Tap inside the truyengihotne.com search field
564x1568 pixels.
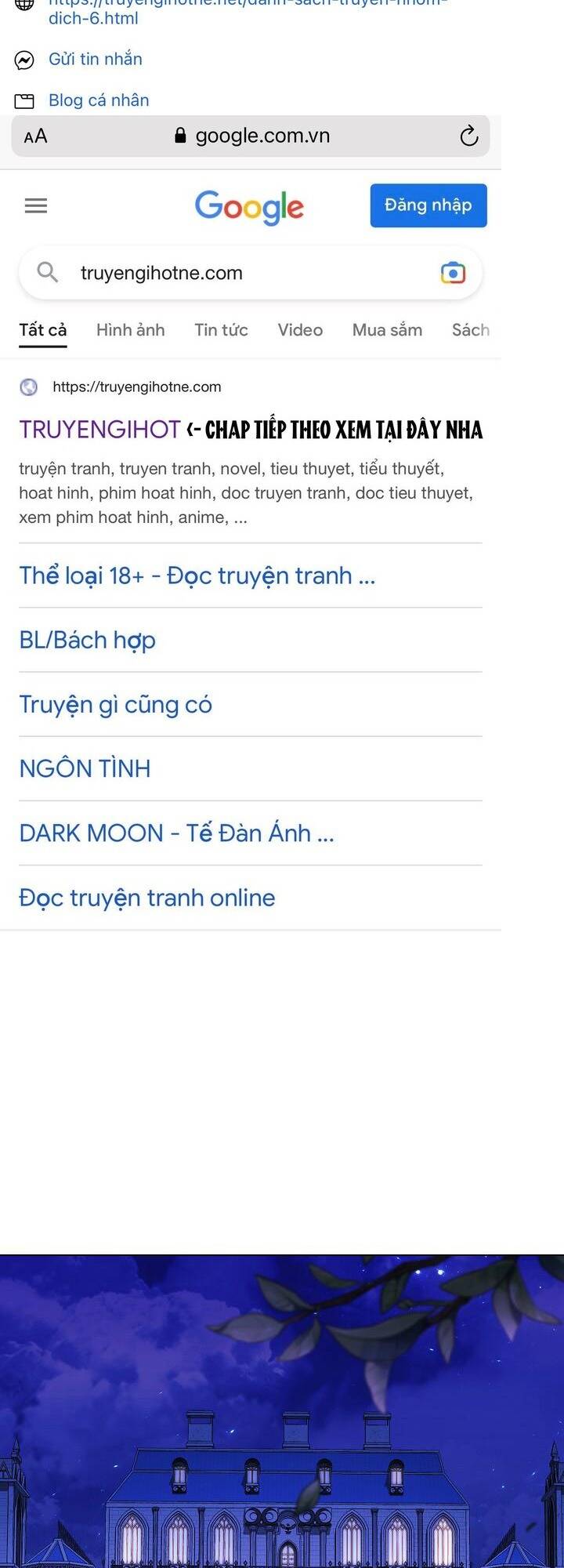235,273
